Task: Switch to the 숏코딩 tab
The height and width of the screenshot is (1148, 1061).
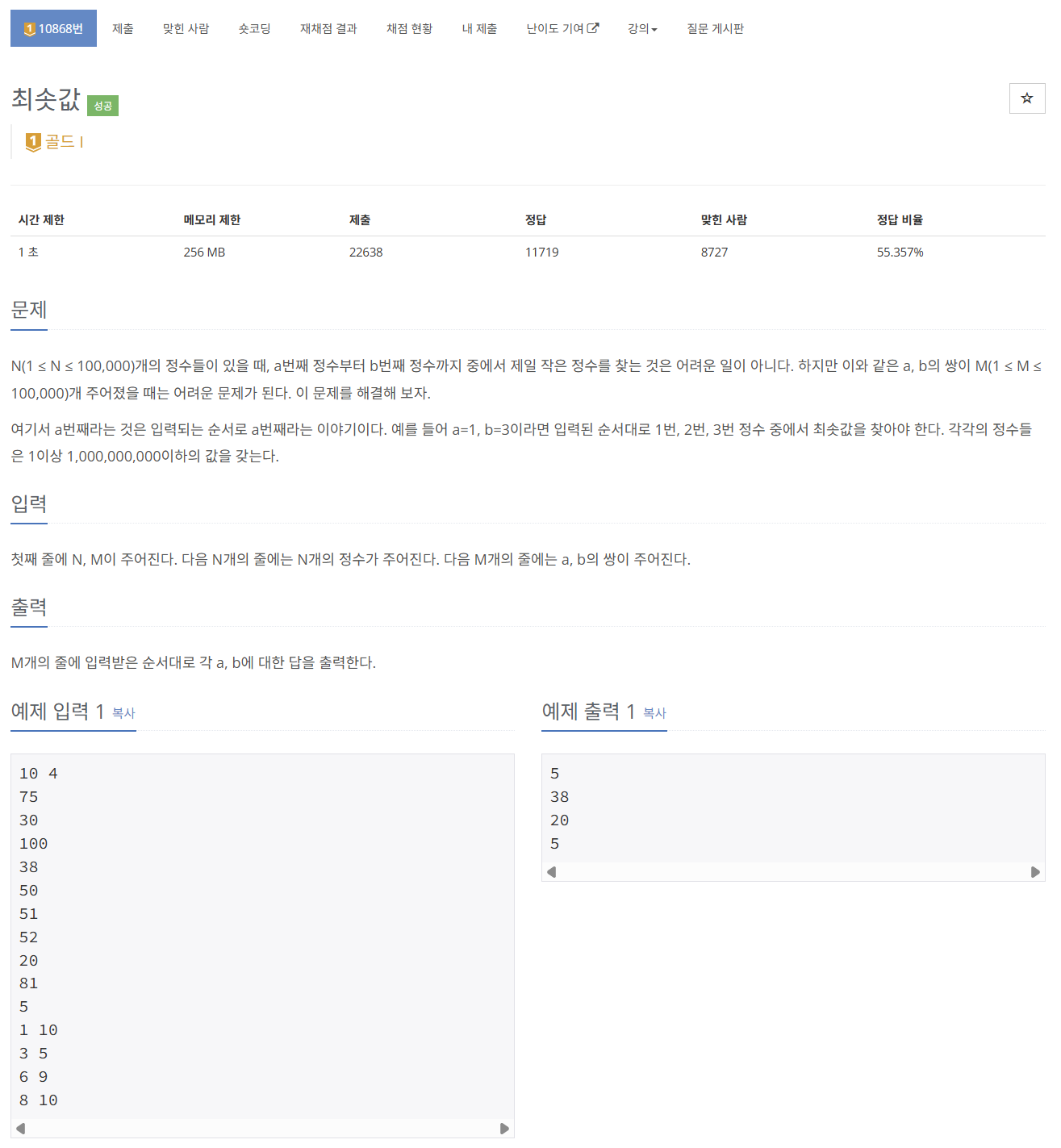Action: point(254,28)
